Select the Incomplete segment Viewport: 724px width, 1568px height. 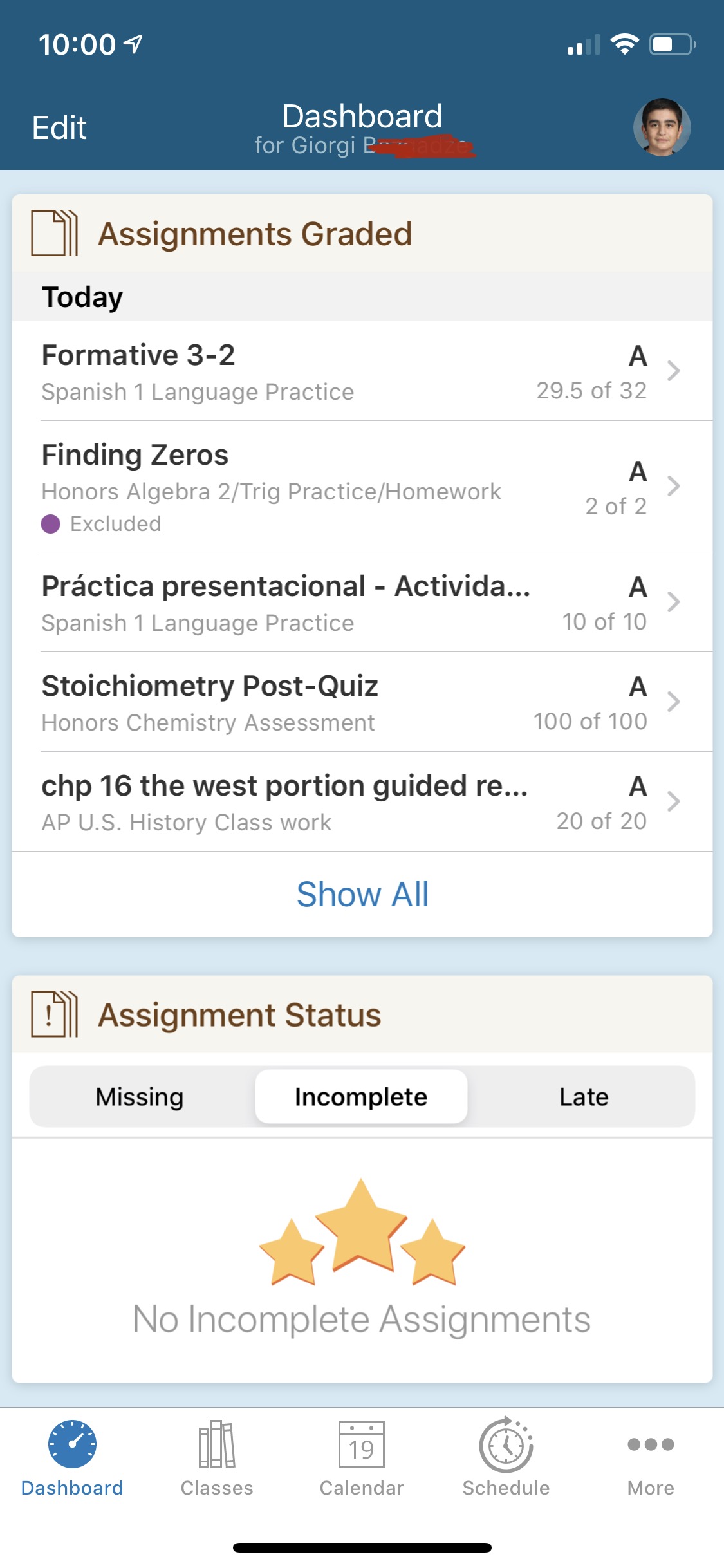pyautogui.click(x=361, y=1097)
